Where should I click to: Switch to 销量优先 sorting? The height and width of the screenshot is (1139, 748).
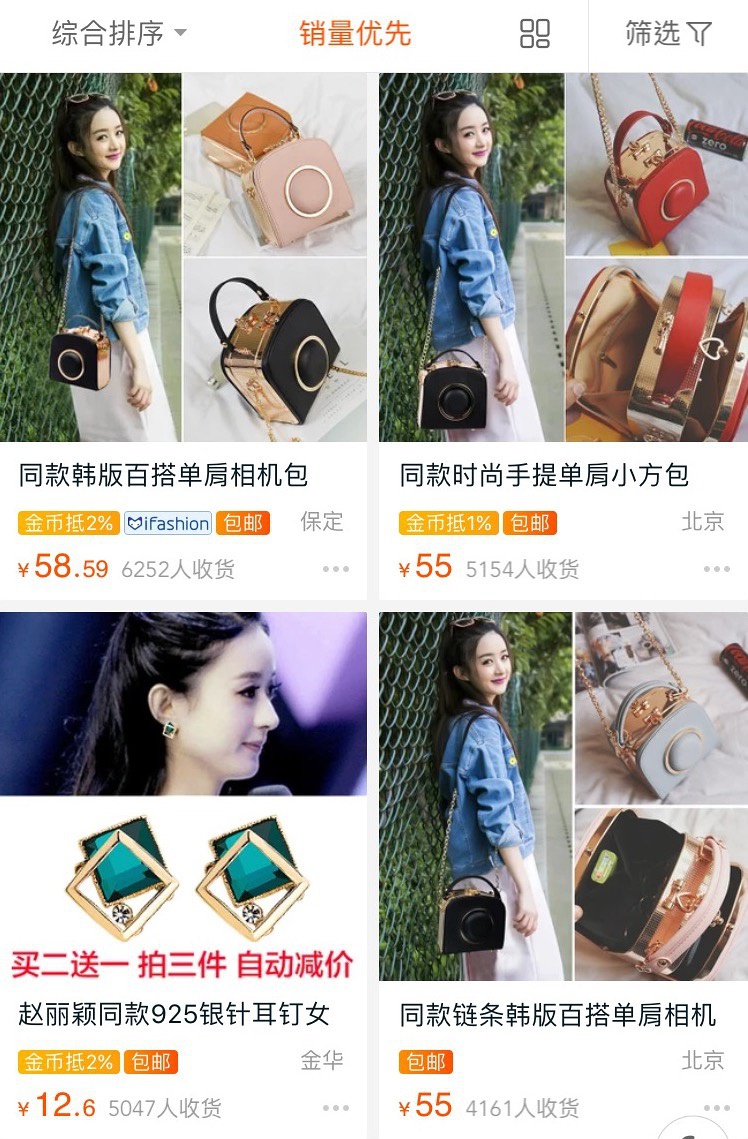[x=355, y=34]
